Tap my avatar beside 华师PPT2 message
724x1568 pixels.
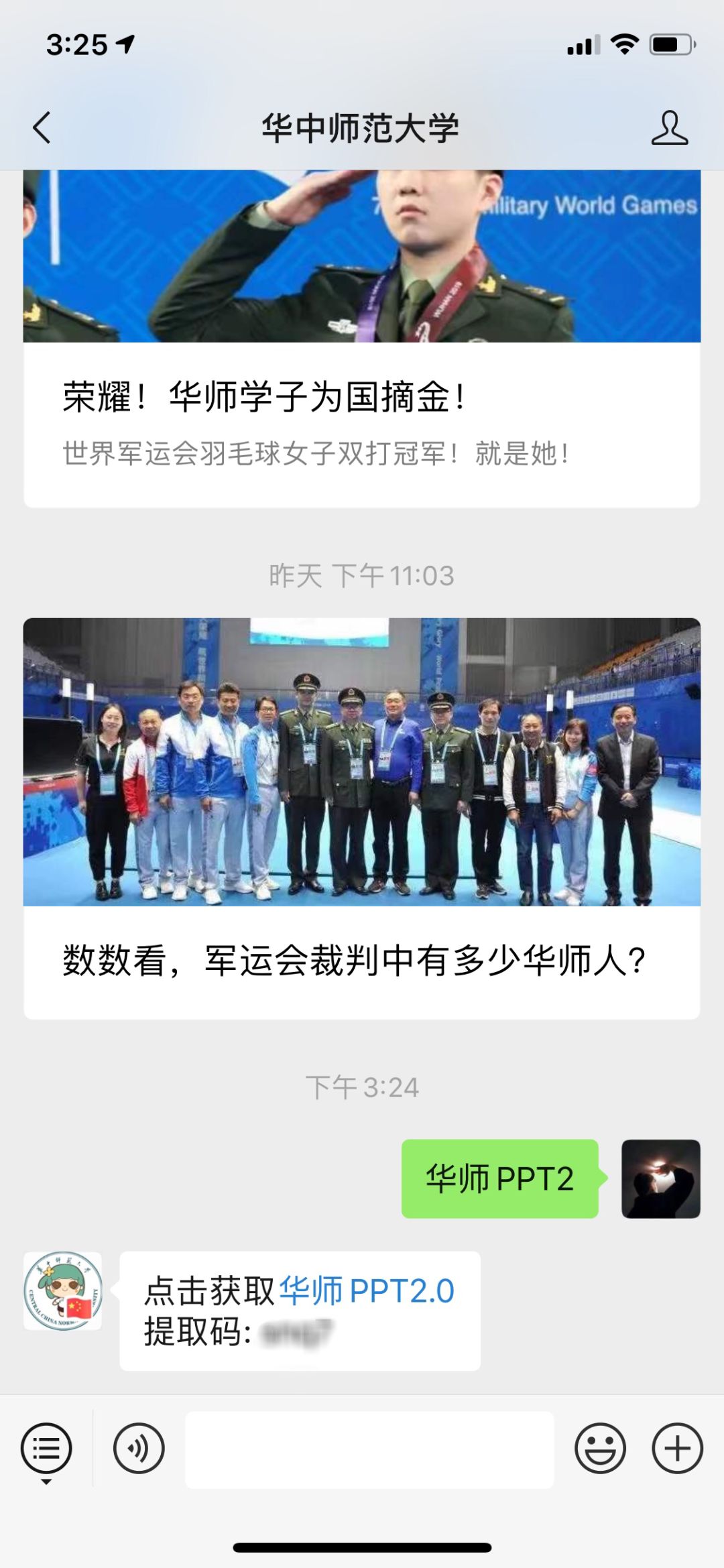[x=660, y=1179]
